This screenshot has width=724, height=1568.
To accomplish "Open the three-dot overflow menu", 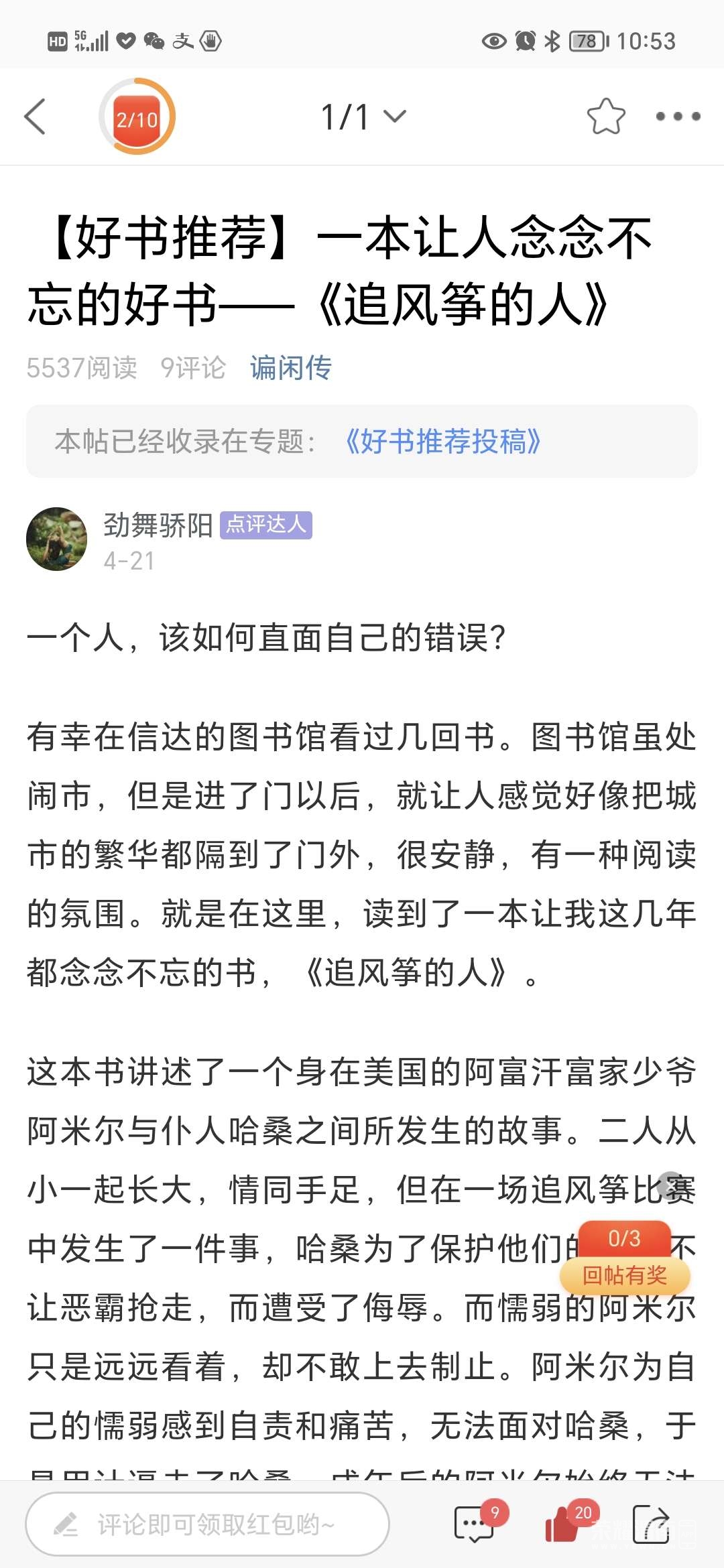I will coord(677,117).
